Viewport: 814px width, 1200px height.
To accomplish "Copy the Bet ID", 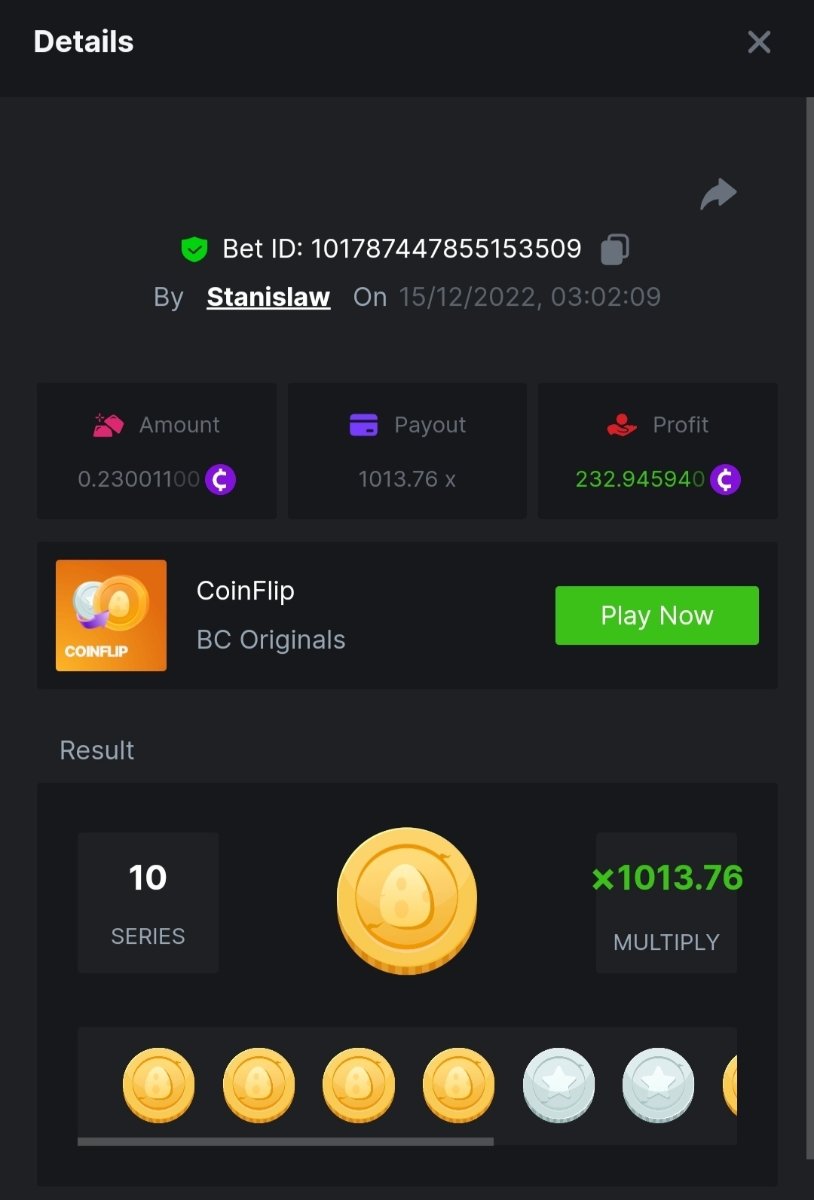I will pyautogui.click(x=614, y=249).
